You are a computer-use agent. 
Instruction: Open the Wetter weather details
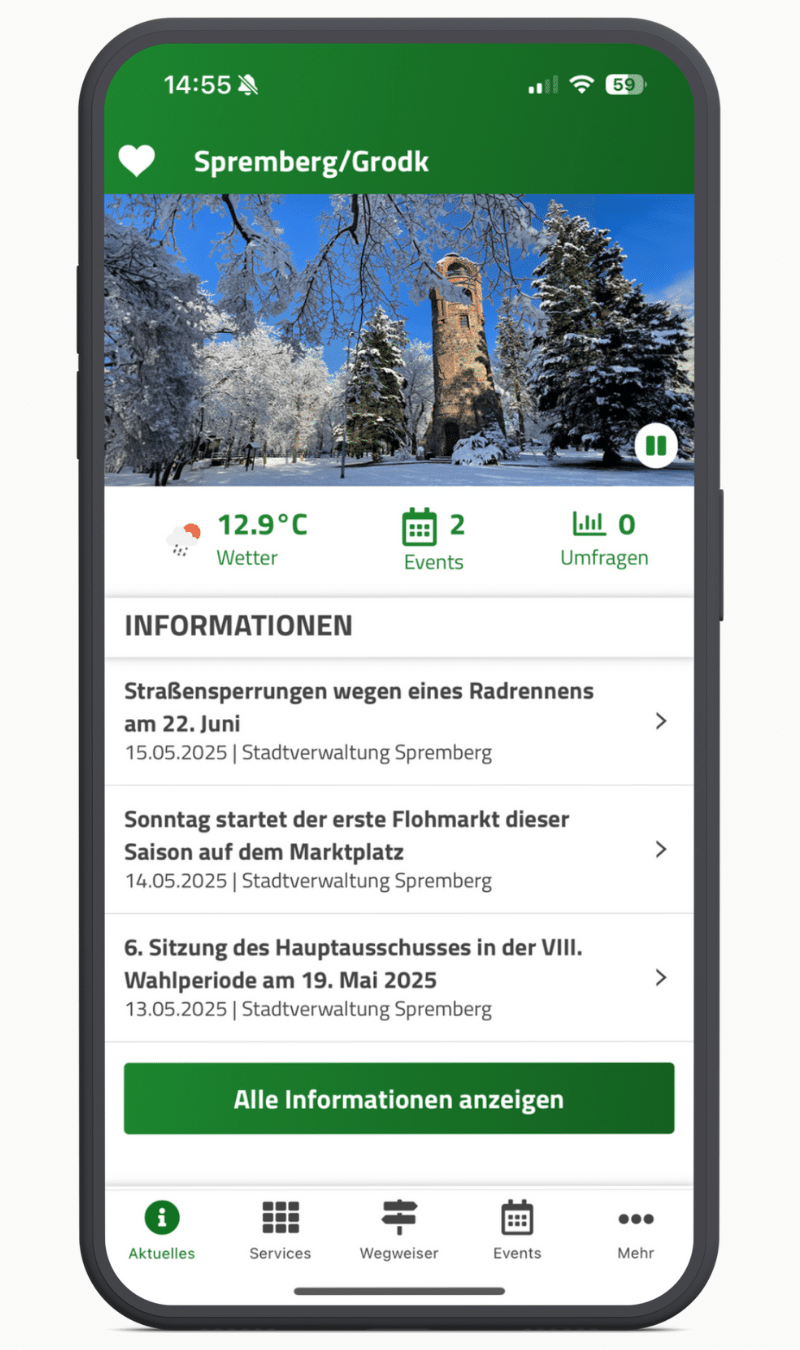[238, 540]
